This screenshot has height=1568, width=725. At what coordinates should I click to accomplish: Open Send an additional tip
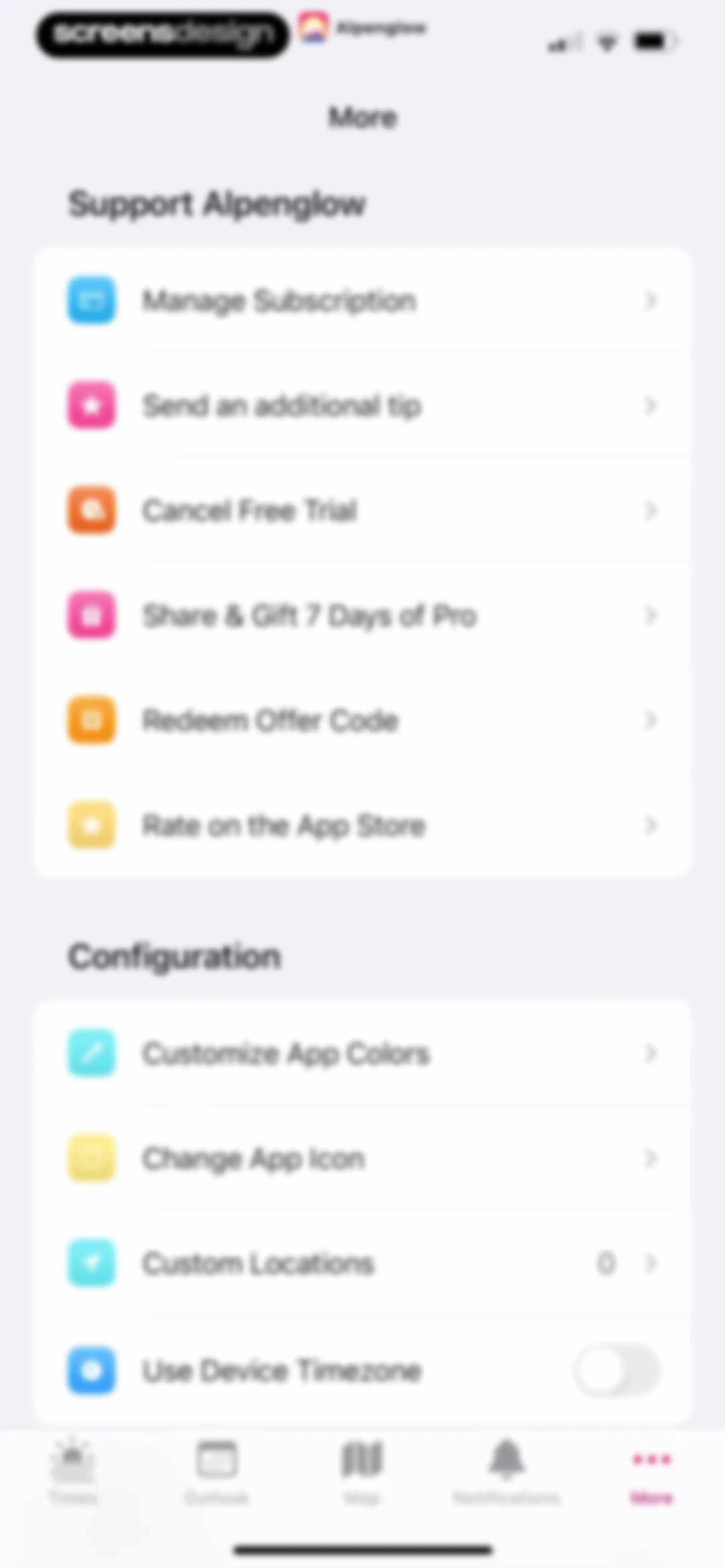(362, 405)
